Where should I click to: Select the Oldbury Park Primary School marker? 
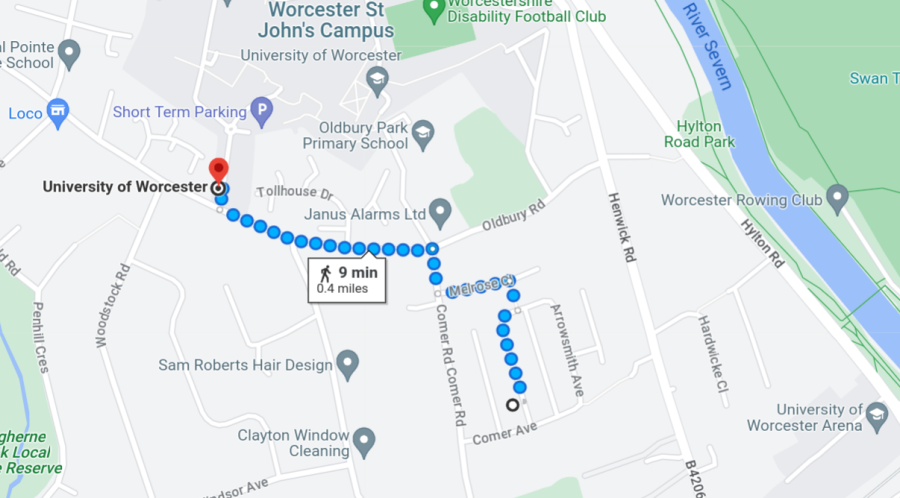click(424, 133)
